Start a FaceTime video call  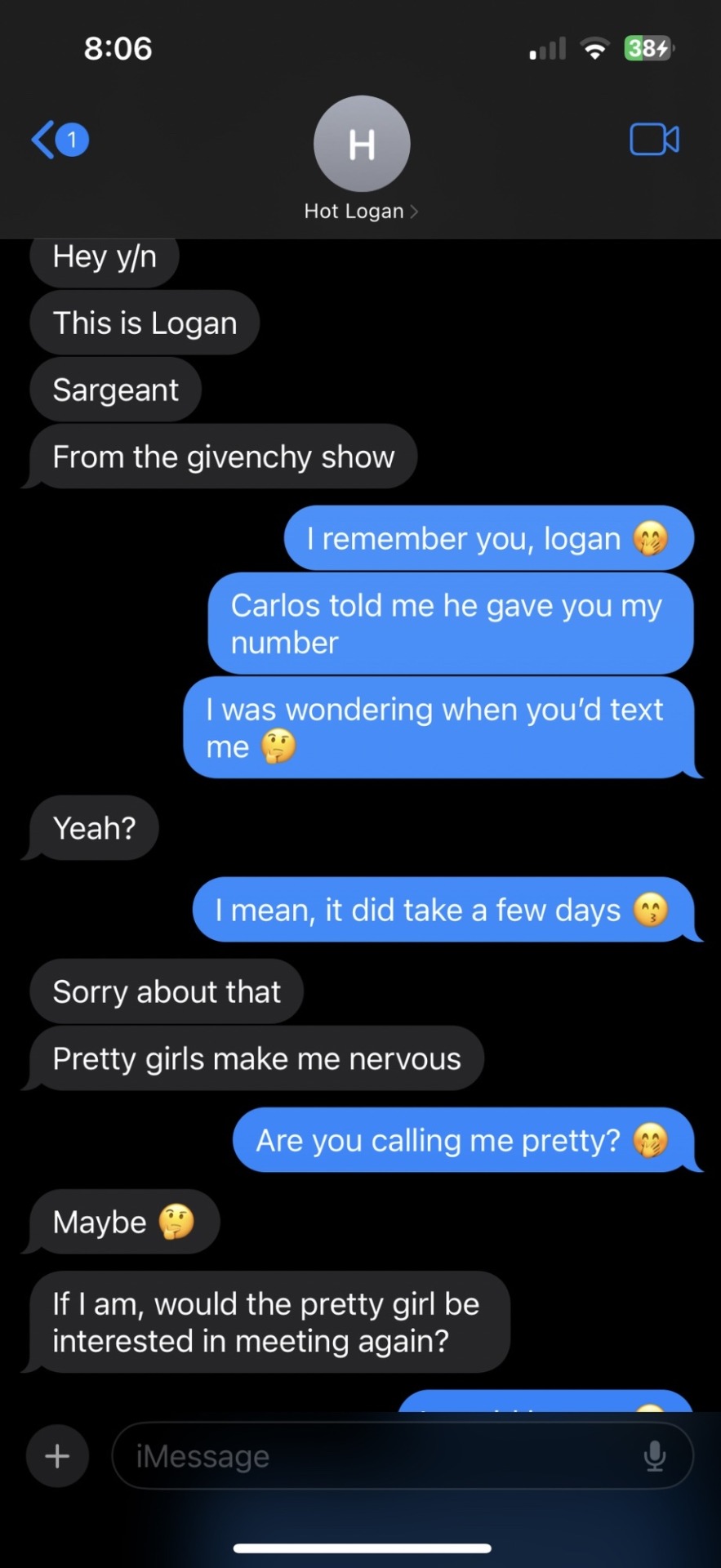coord(653,140)
